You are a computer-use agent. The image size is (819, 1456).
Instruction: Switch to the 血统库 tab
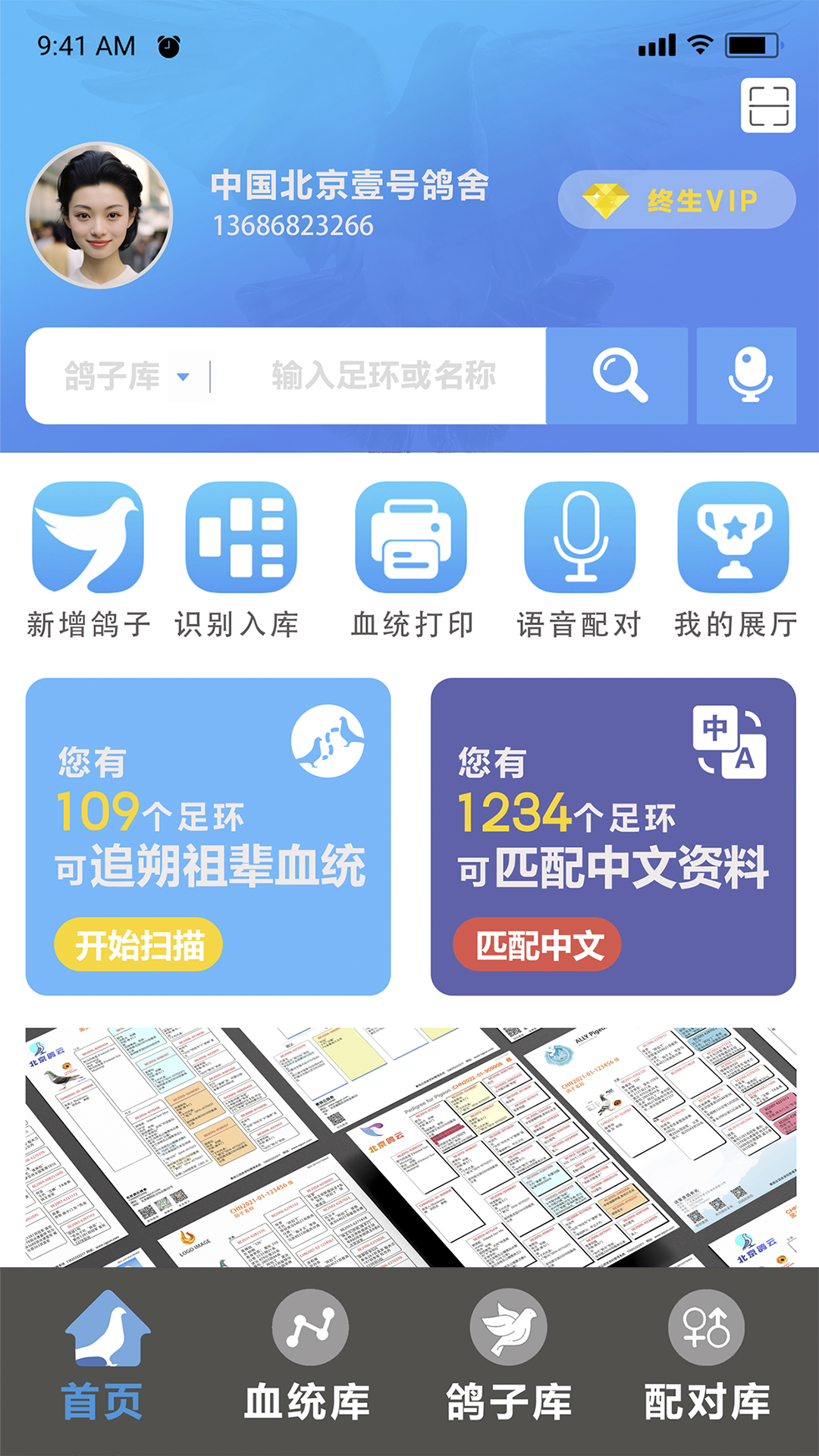(x=308, y=1357)
